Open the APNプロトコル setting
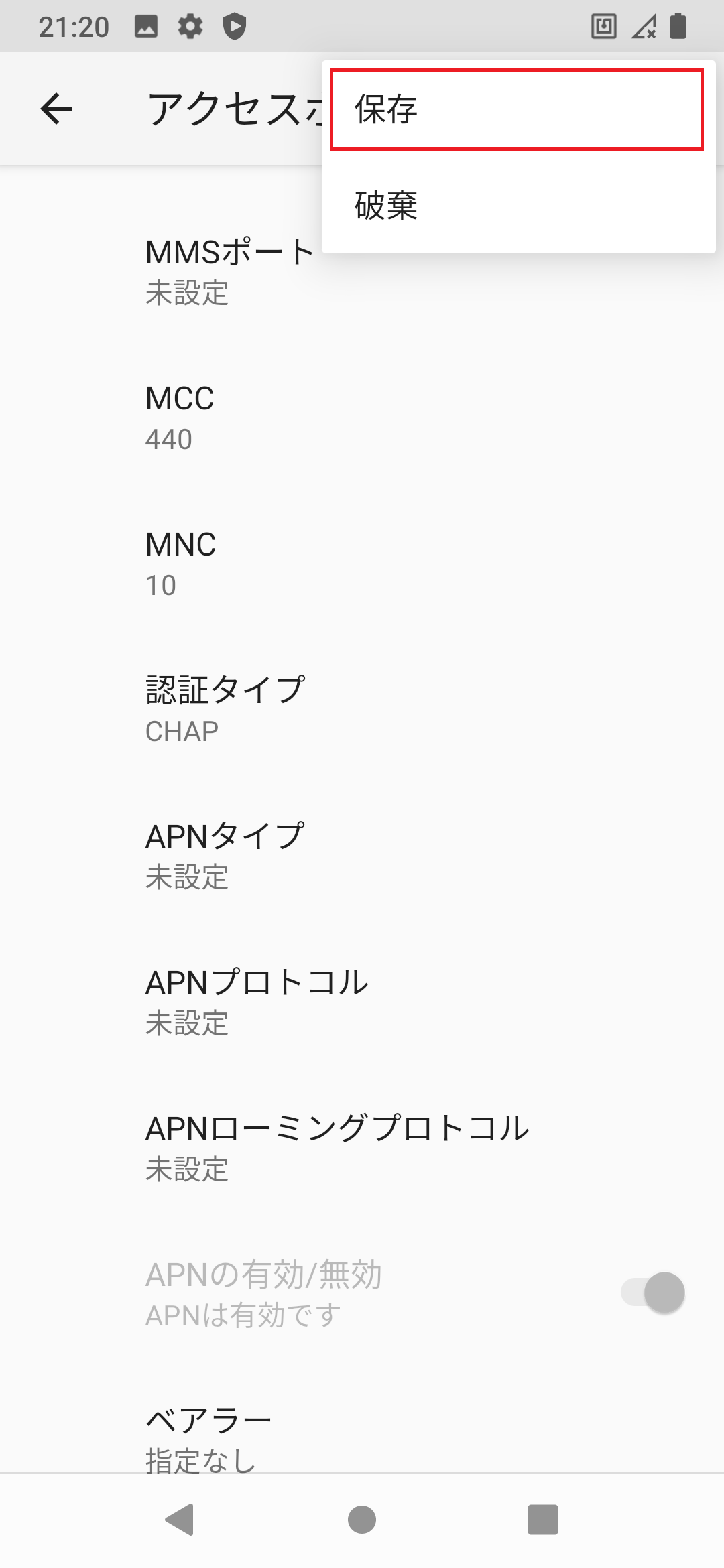Viewport: 724px width, 1568px height. [x=362, y=1002]
